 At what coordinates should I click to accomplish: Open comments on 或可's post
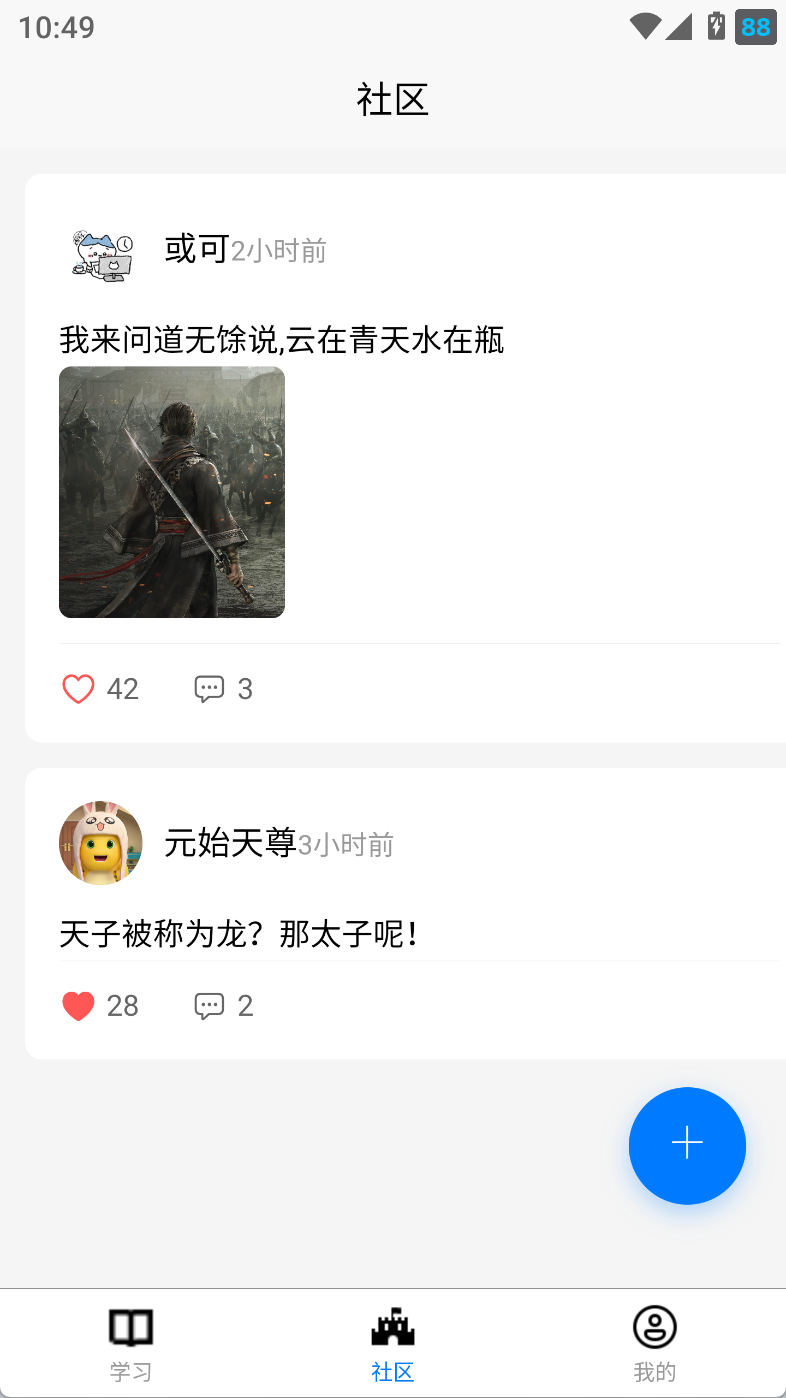(x=209, y=689)
